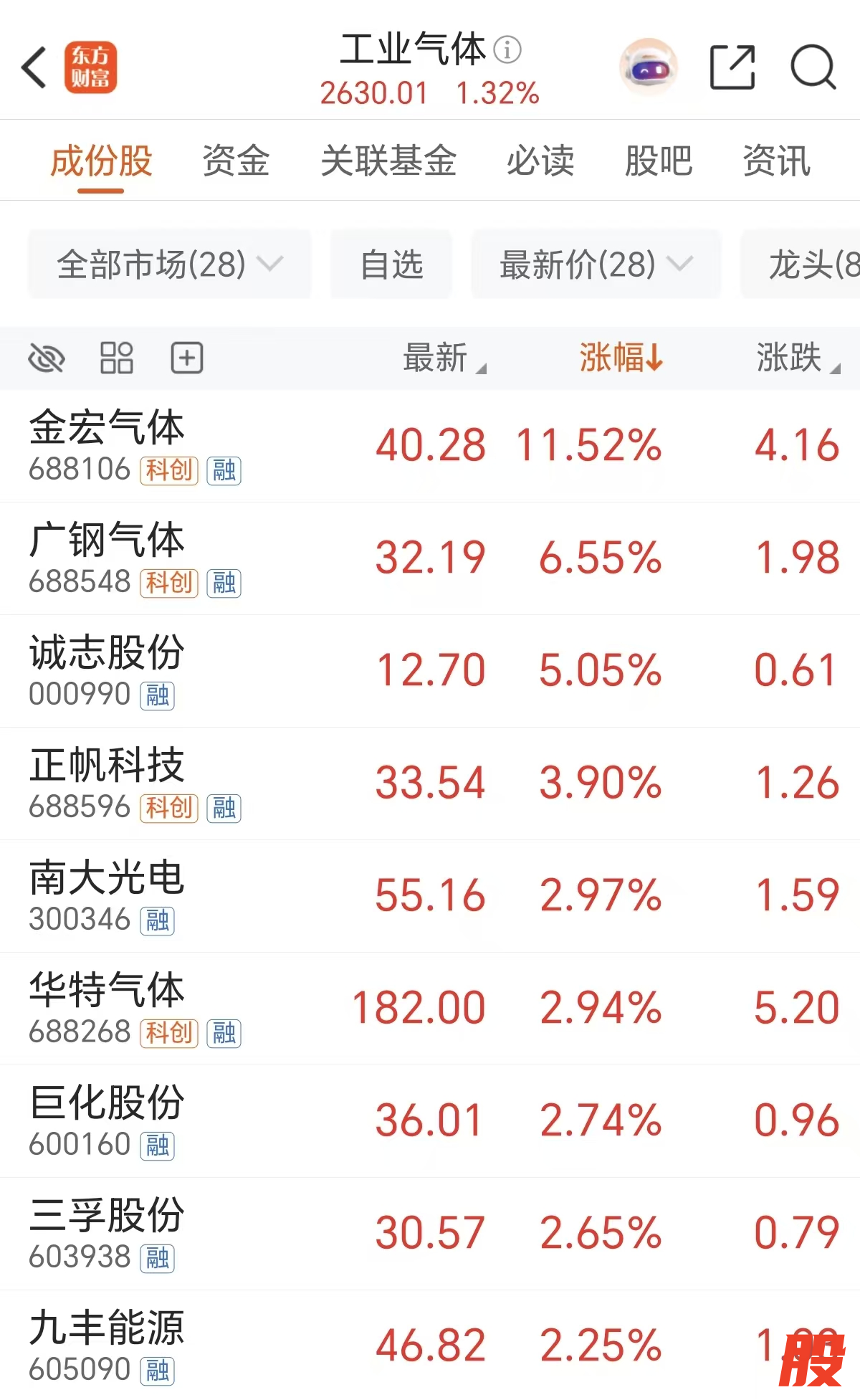The width and height of the screenshot is (860, 1400).
Task: Switch to the 关联基金 tab
Action: [x=388, y=161]
